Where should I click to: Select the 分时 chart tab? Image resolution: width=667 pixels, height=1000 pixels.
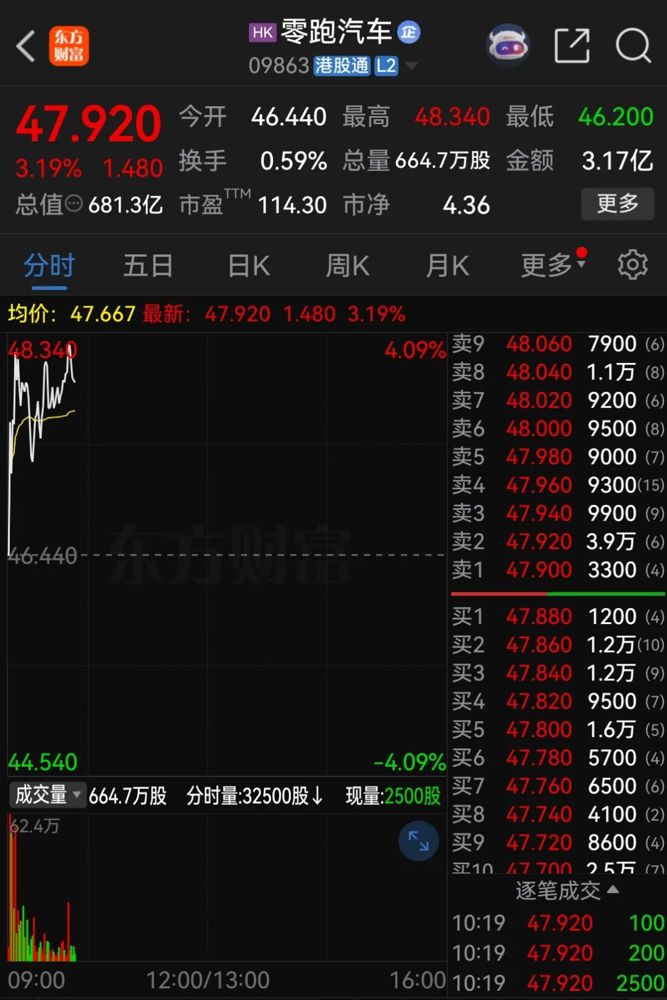49,265
